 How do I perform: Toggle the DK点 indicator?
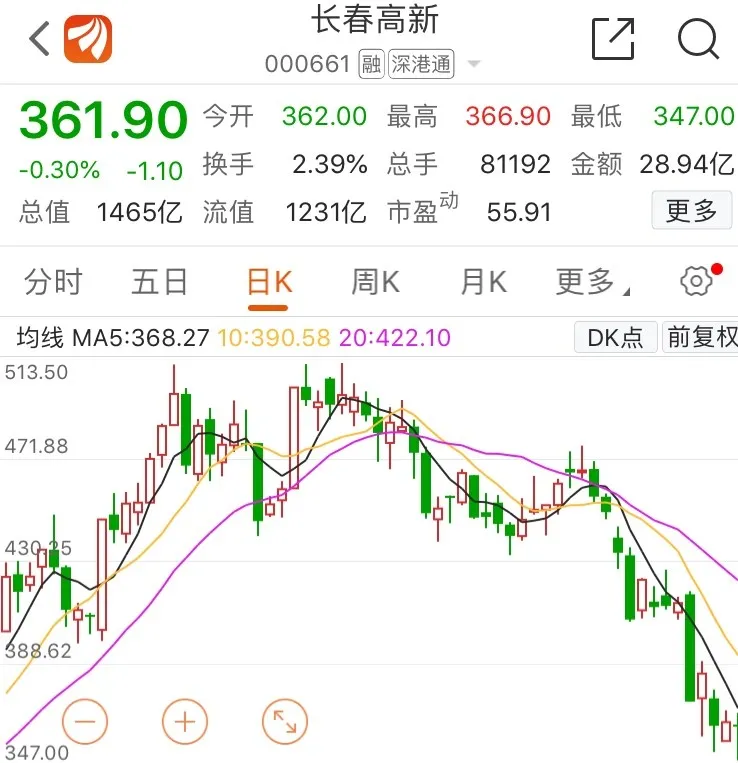[615, 337]
